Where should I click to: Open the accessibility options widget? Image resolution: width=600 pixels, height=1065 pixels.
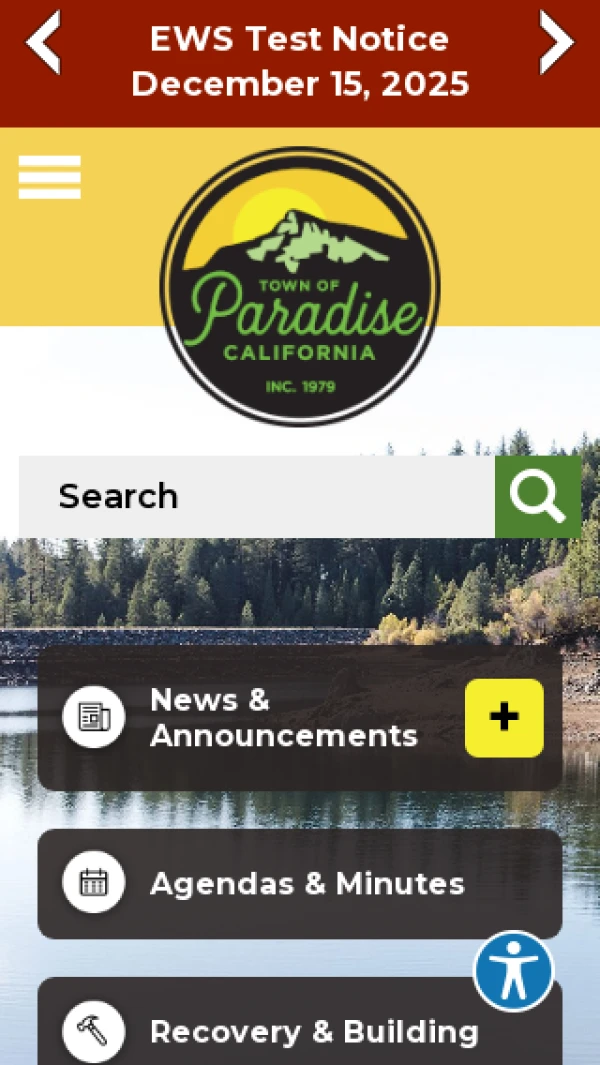click(514, 971)
